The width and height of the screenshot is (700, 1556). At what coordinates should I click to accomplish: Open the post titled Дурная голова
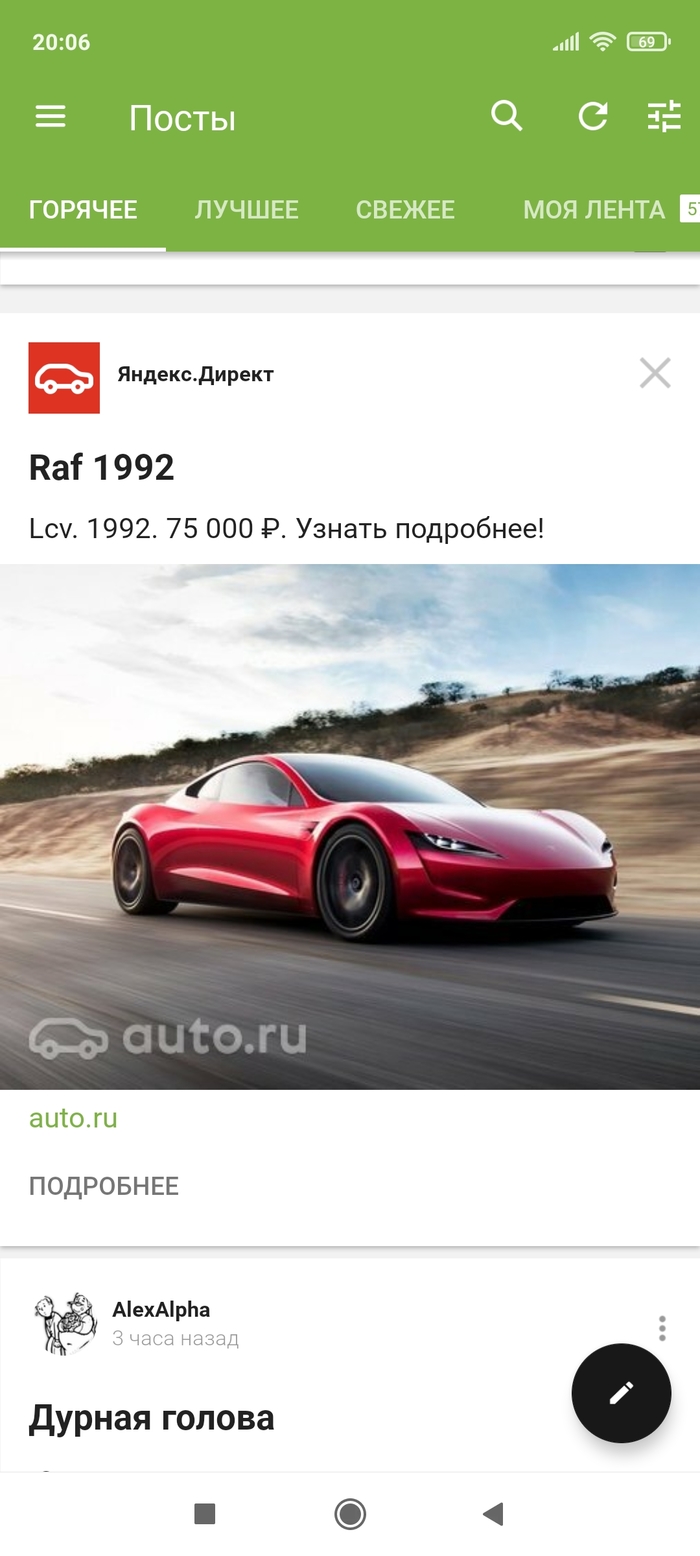tap(152, 1418)
